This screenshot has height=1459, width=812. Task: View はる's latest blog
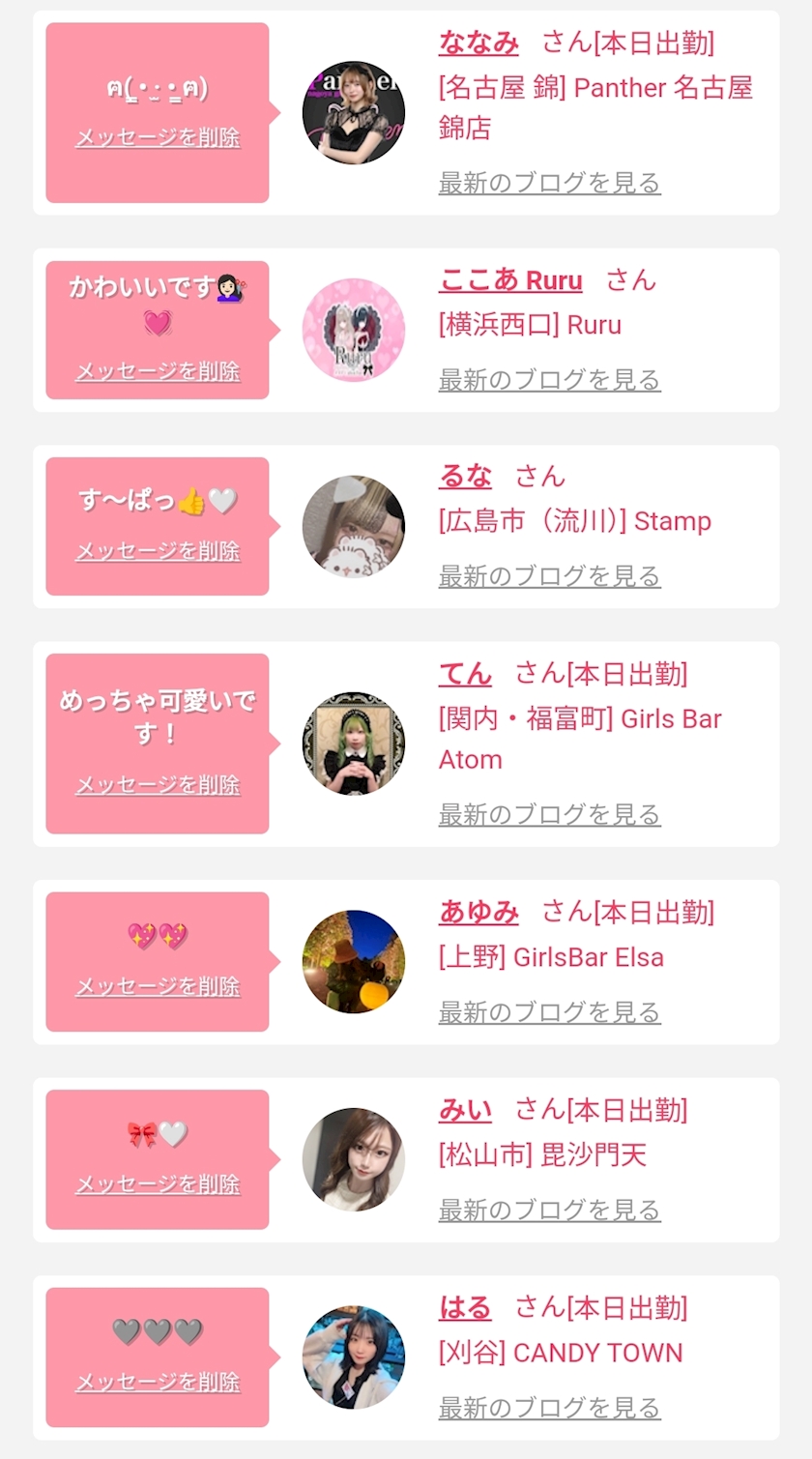coord(549,1408)
